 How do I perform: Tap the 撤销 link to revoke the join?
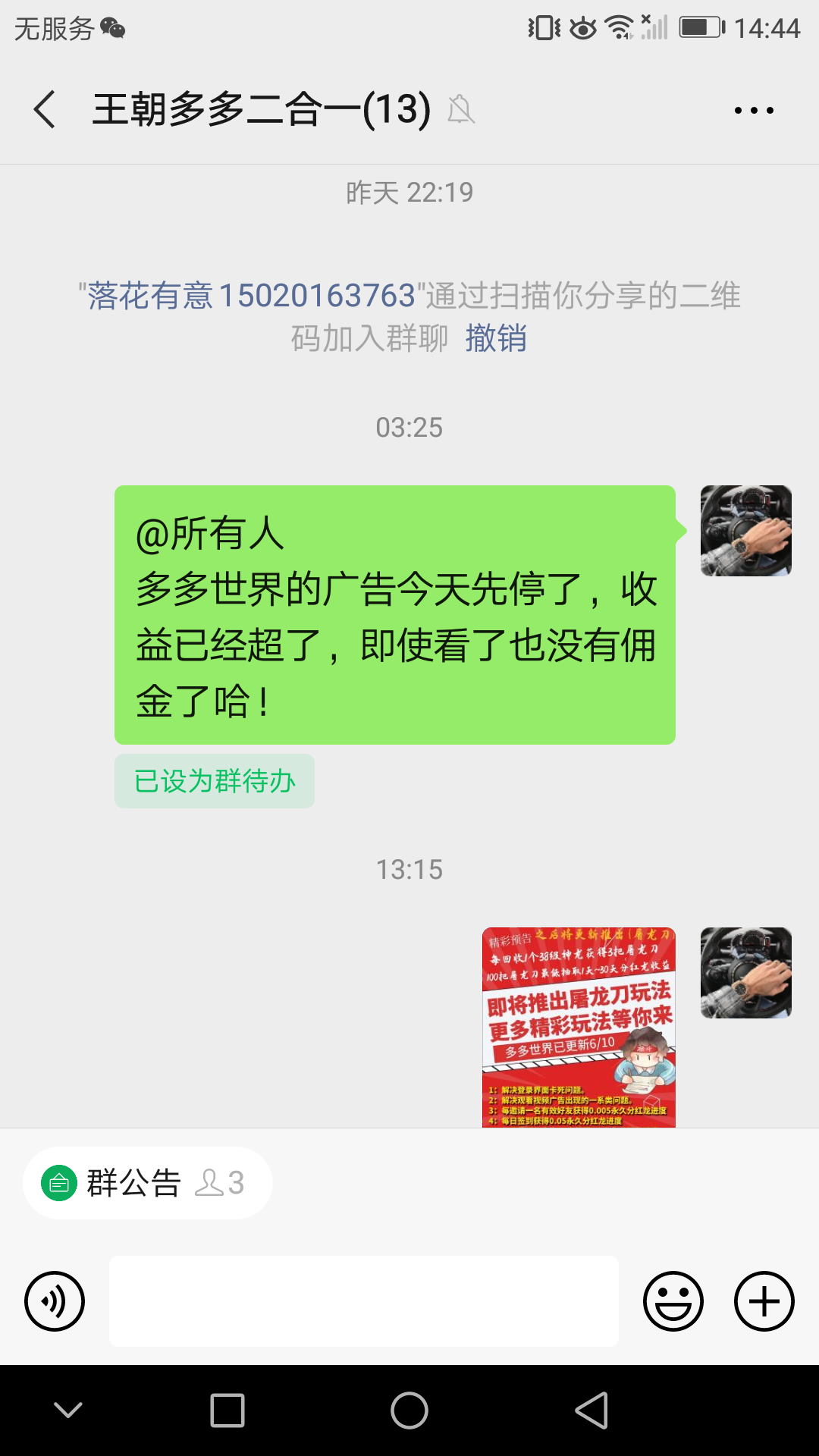pyautogui.click(x=496, y=338)
